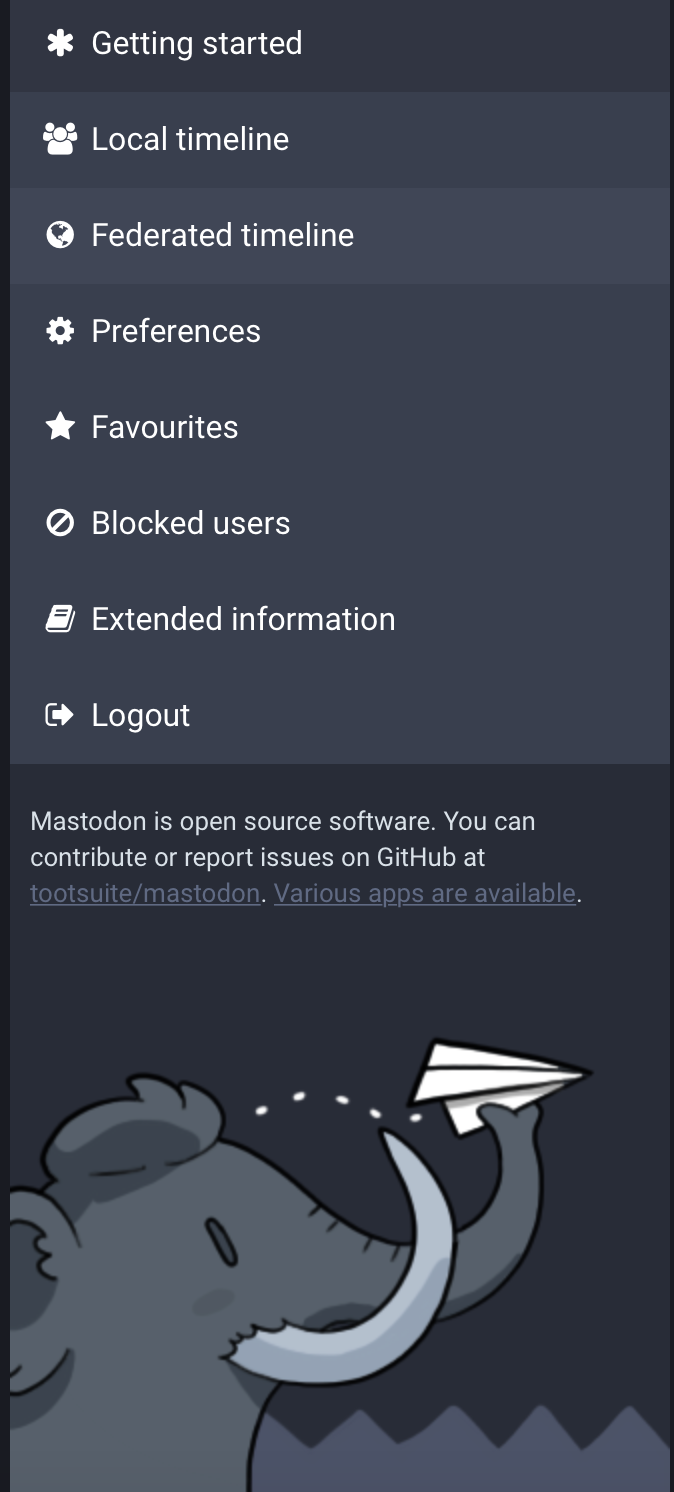Select Logout to sign out
Image resolution: width=674 pixels, height=1492 pixels.
click(x=140, y=715)
